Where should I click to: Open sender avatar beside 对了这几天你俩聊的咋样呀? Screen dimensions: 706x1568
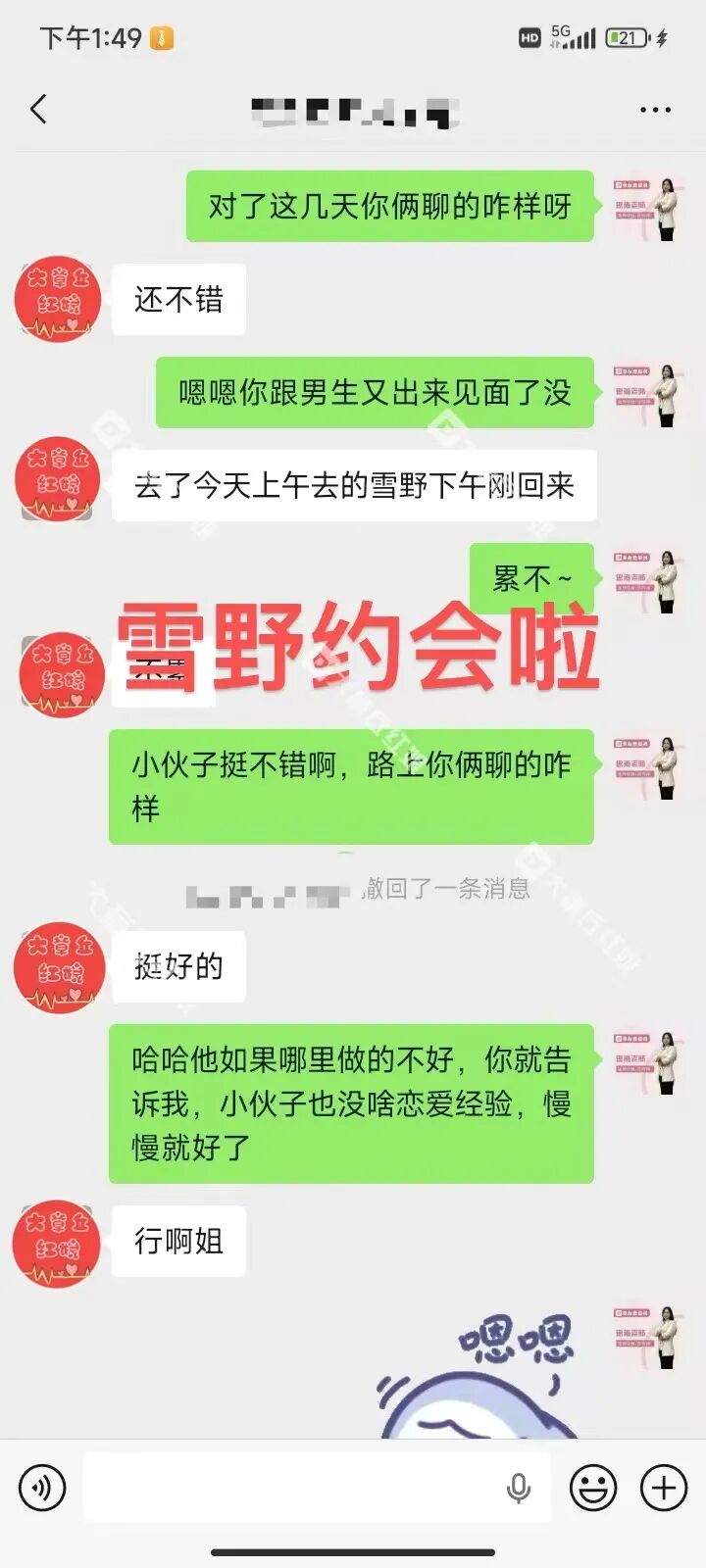tap(647, 207)
